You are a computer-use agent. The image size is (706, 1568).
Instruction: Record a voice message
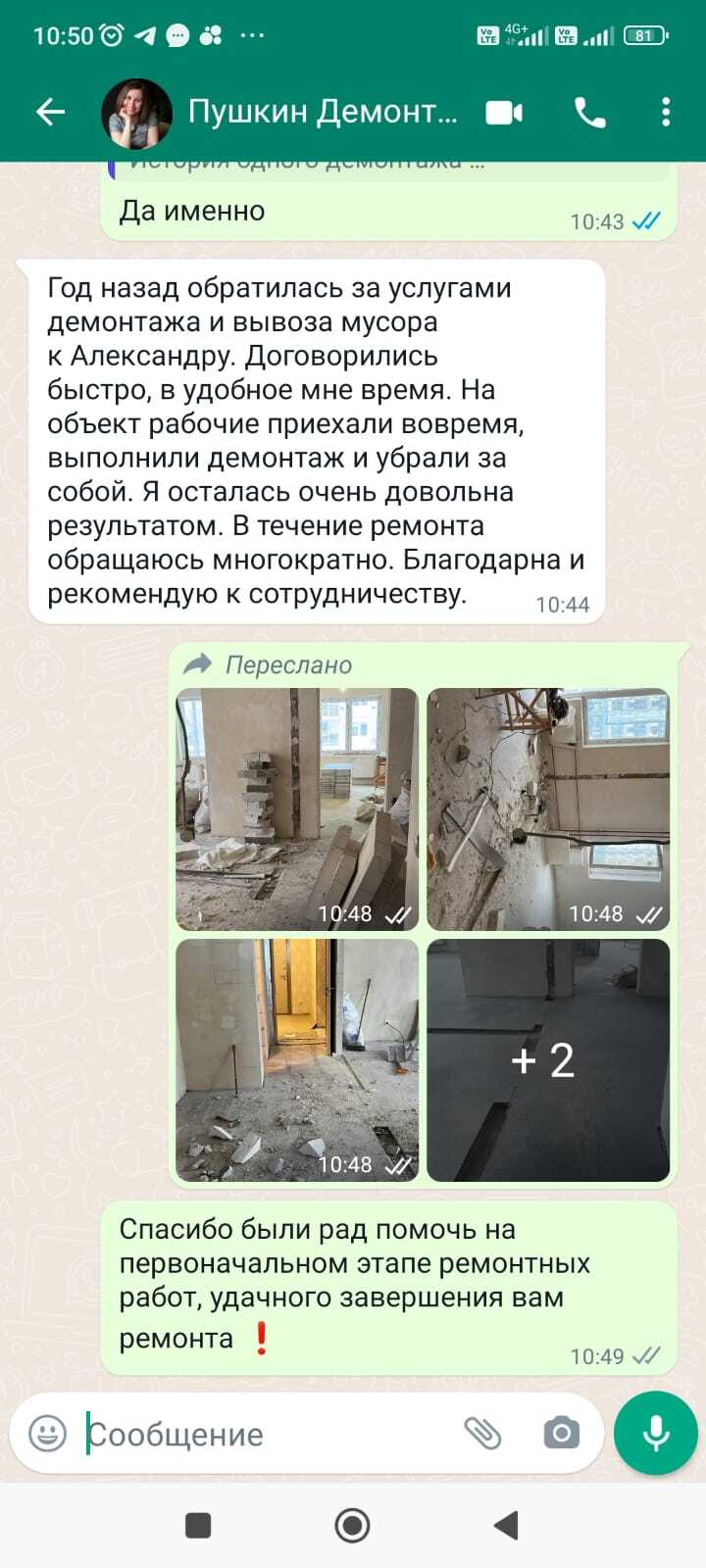click(656, 1433)
